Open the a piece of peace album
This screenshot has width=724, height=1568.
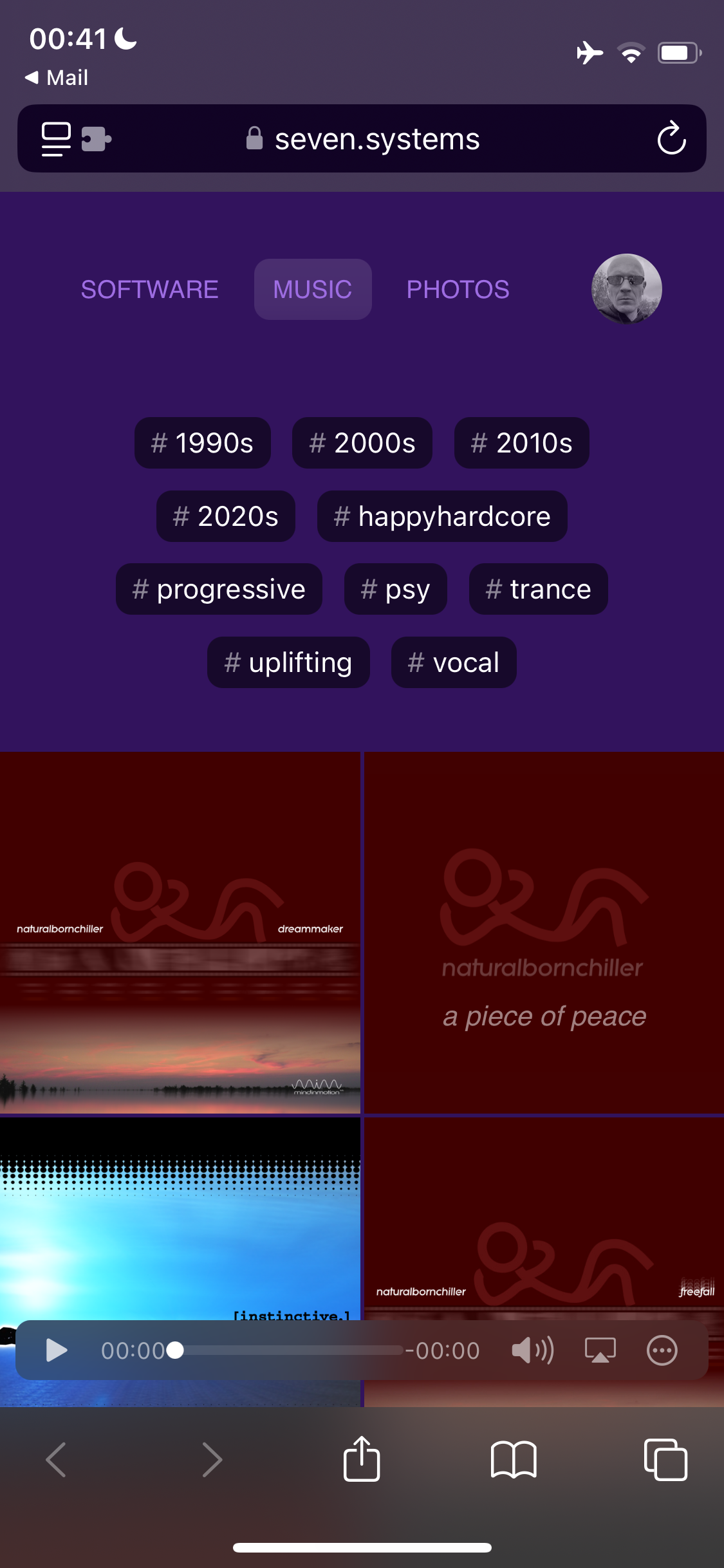[x=544, y=932]
